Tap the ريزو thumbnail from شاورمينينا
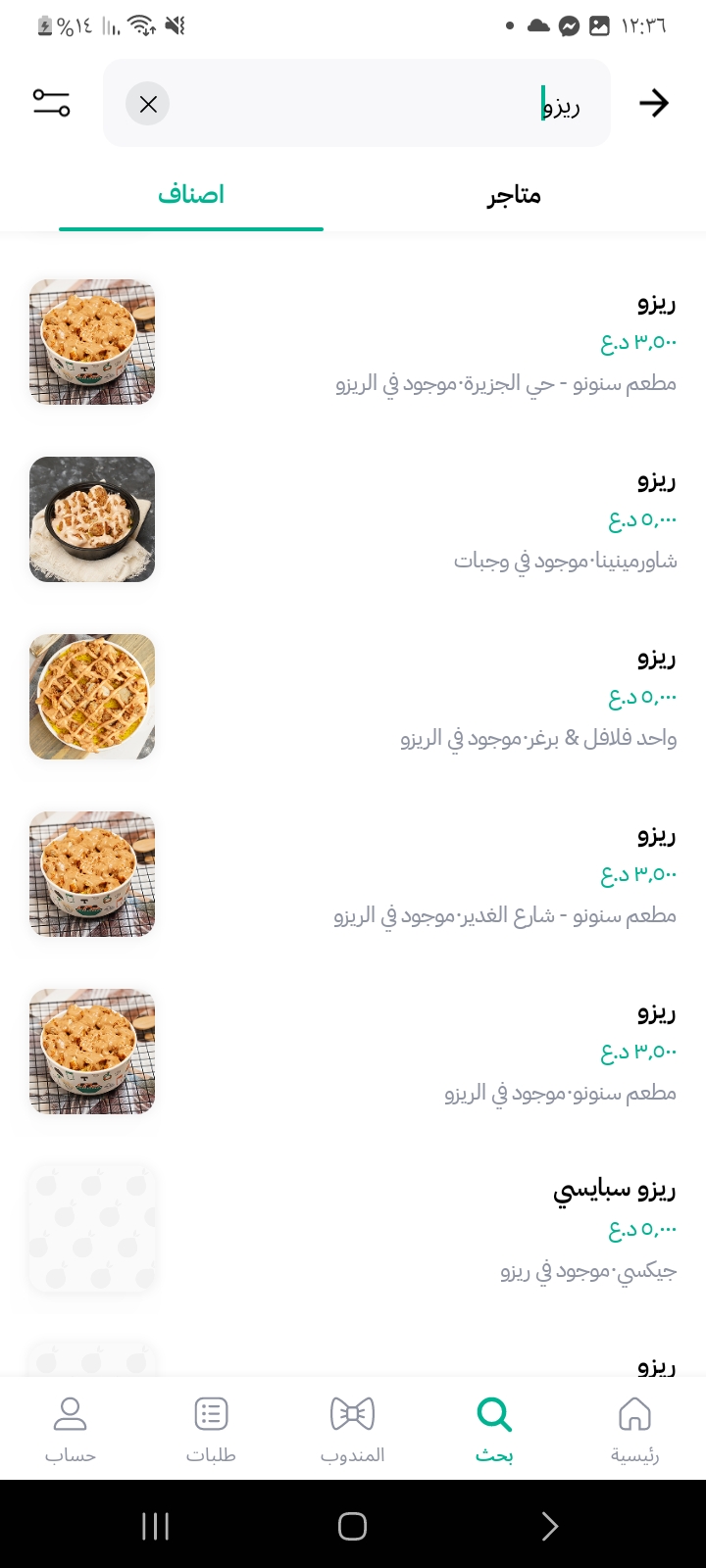The image size is (706, 1568). (91, 519)
